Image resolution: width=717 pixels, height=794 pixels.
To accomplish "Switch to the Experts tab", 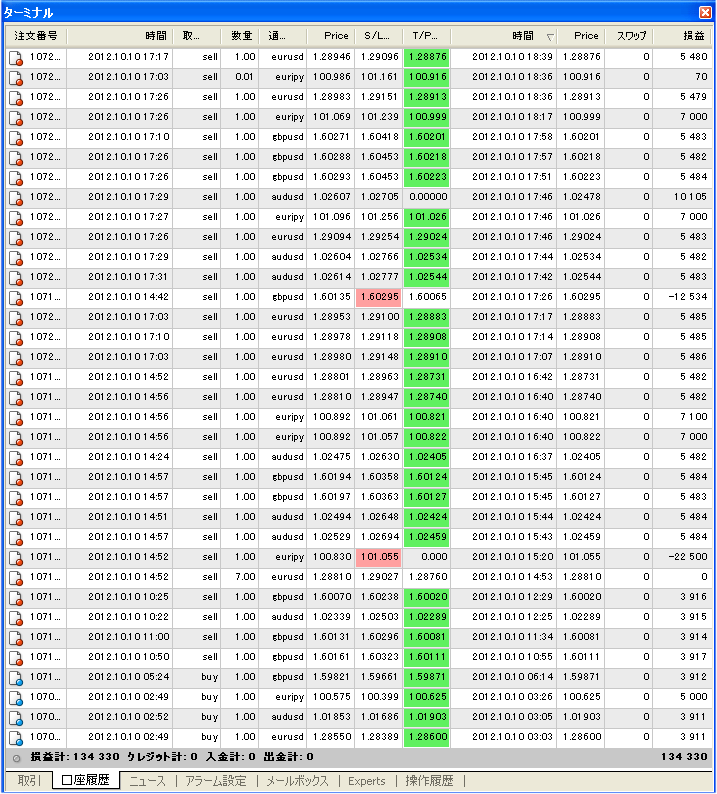I will tap(366, 781).
